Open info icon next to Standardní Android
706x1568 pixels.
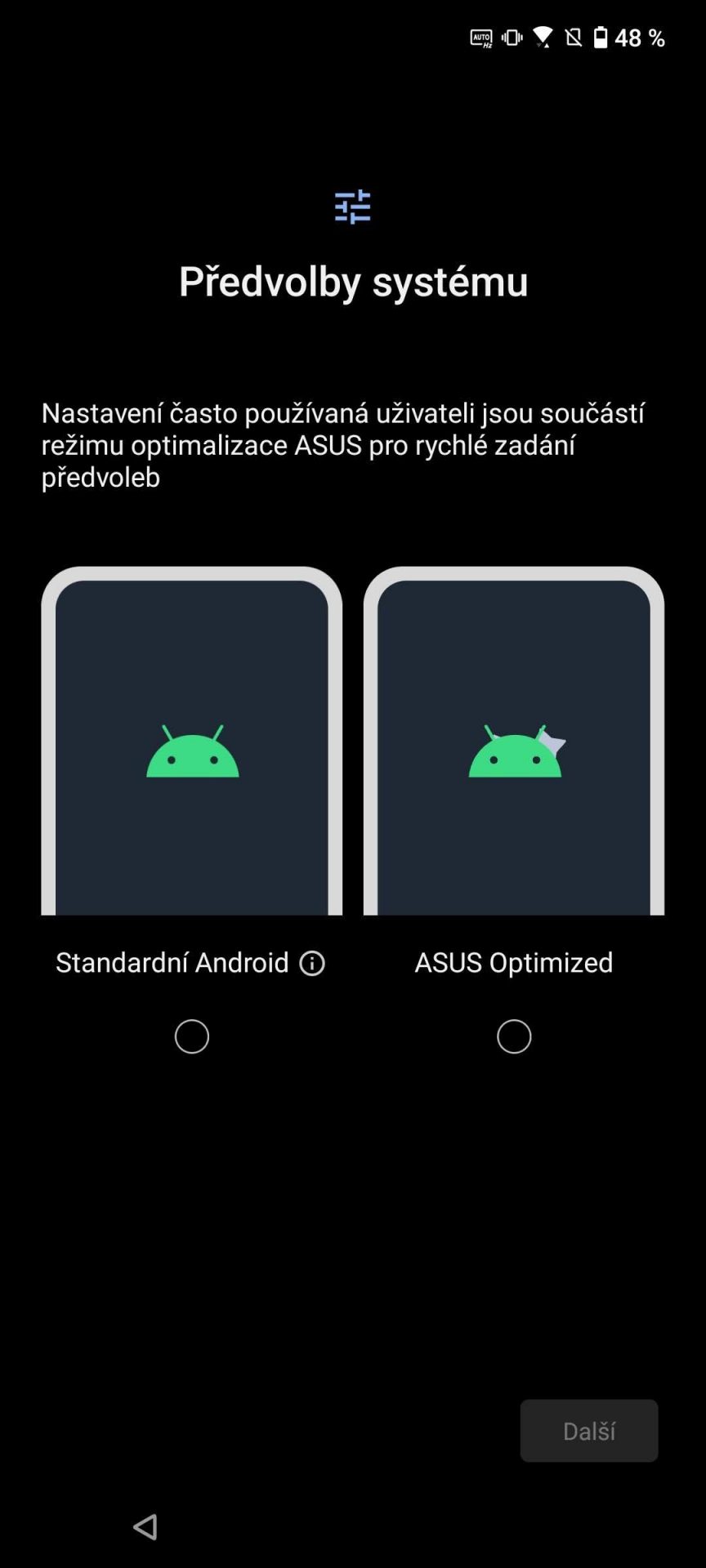tap(312, 964)
